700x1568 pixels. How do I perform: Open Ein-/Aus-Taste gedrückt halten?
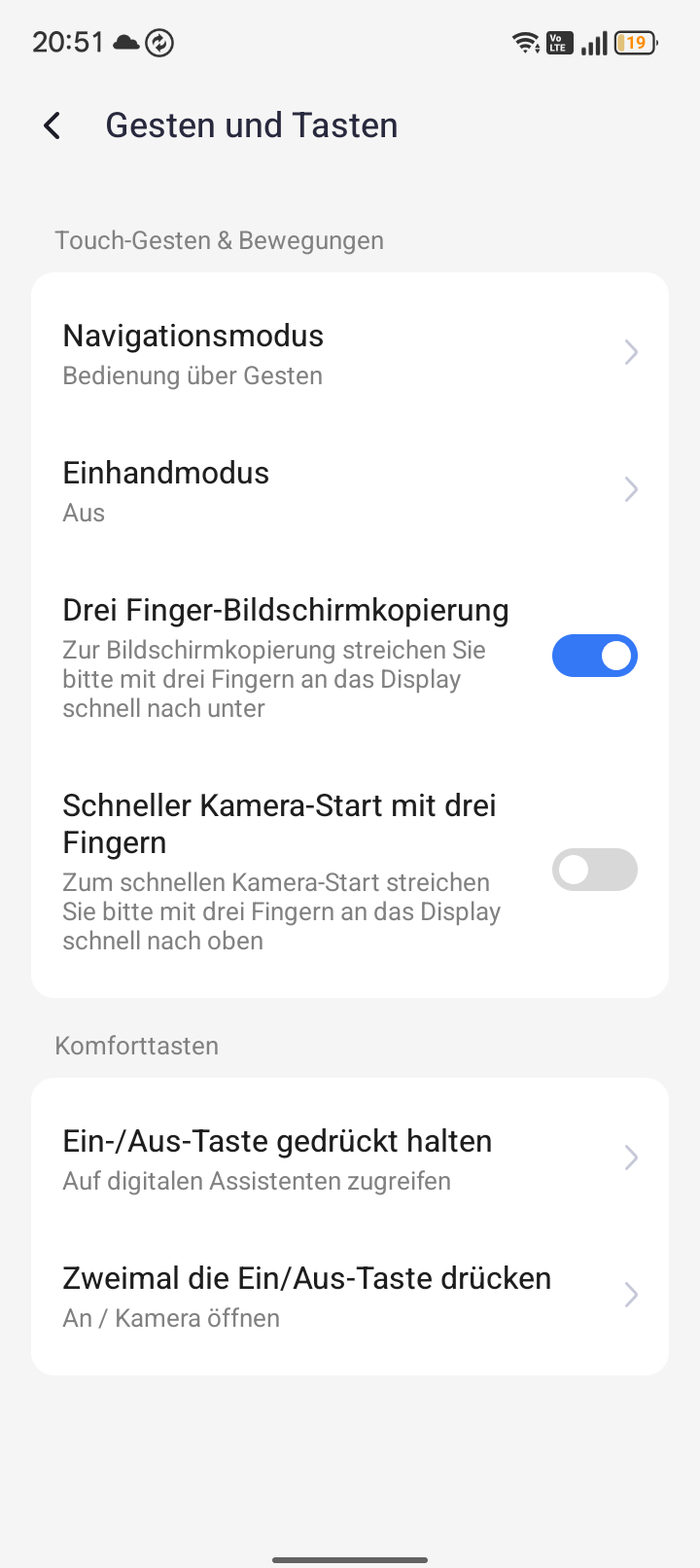(x=350, y=1158)
